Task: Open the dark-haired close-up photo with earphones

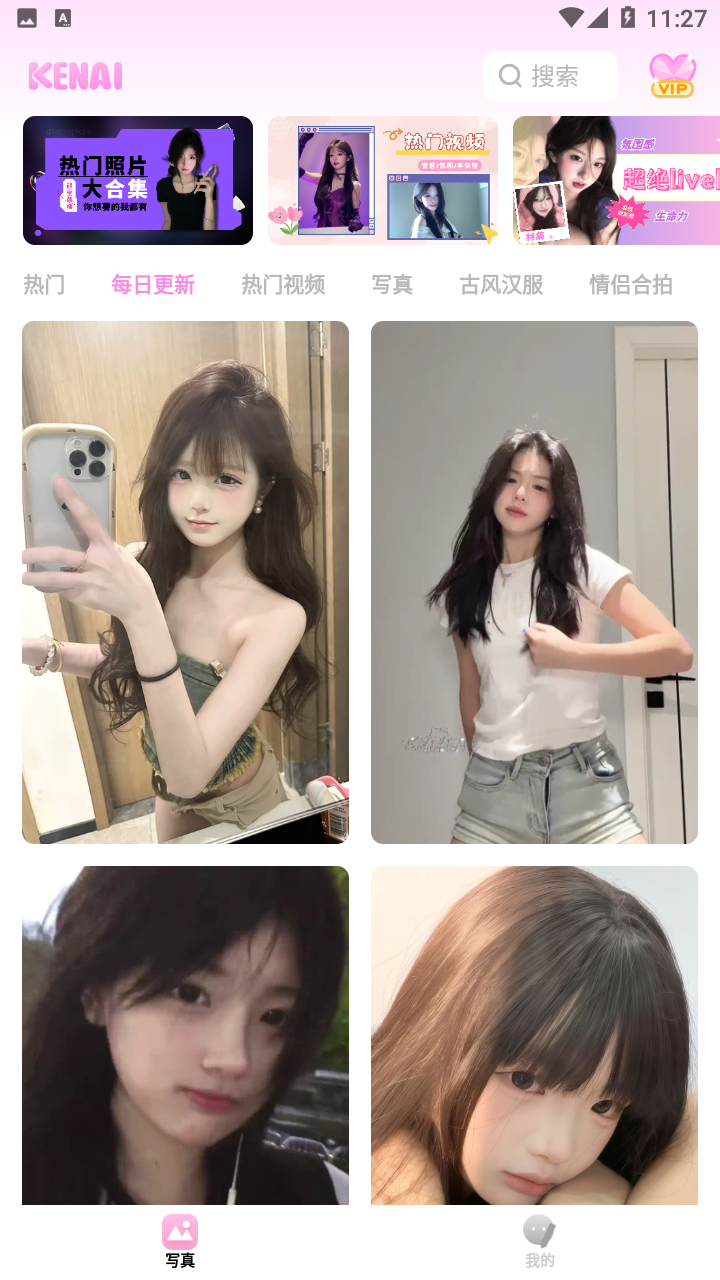Action: 185,1035
